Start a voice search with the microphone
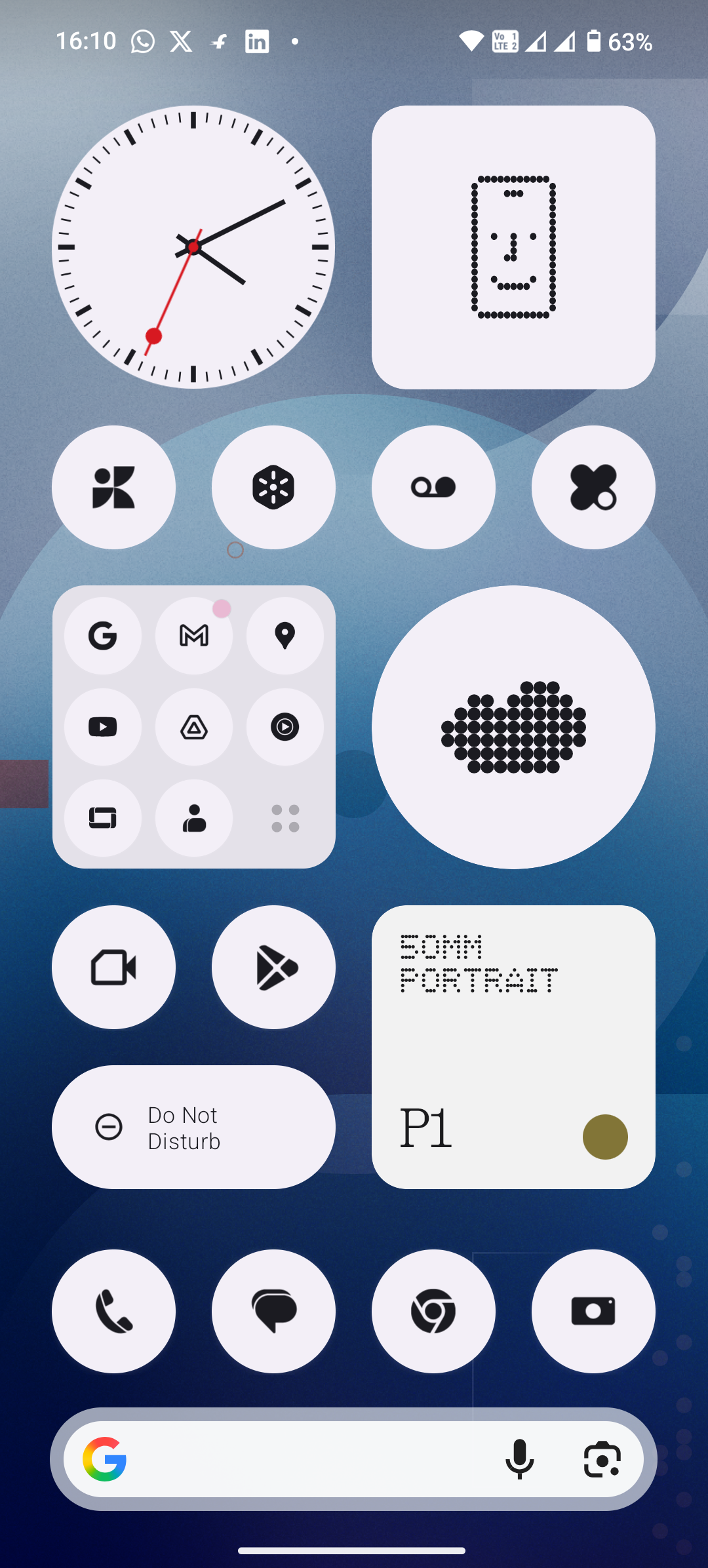708x1568 pixels. 520,1460
